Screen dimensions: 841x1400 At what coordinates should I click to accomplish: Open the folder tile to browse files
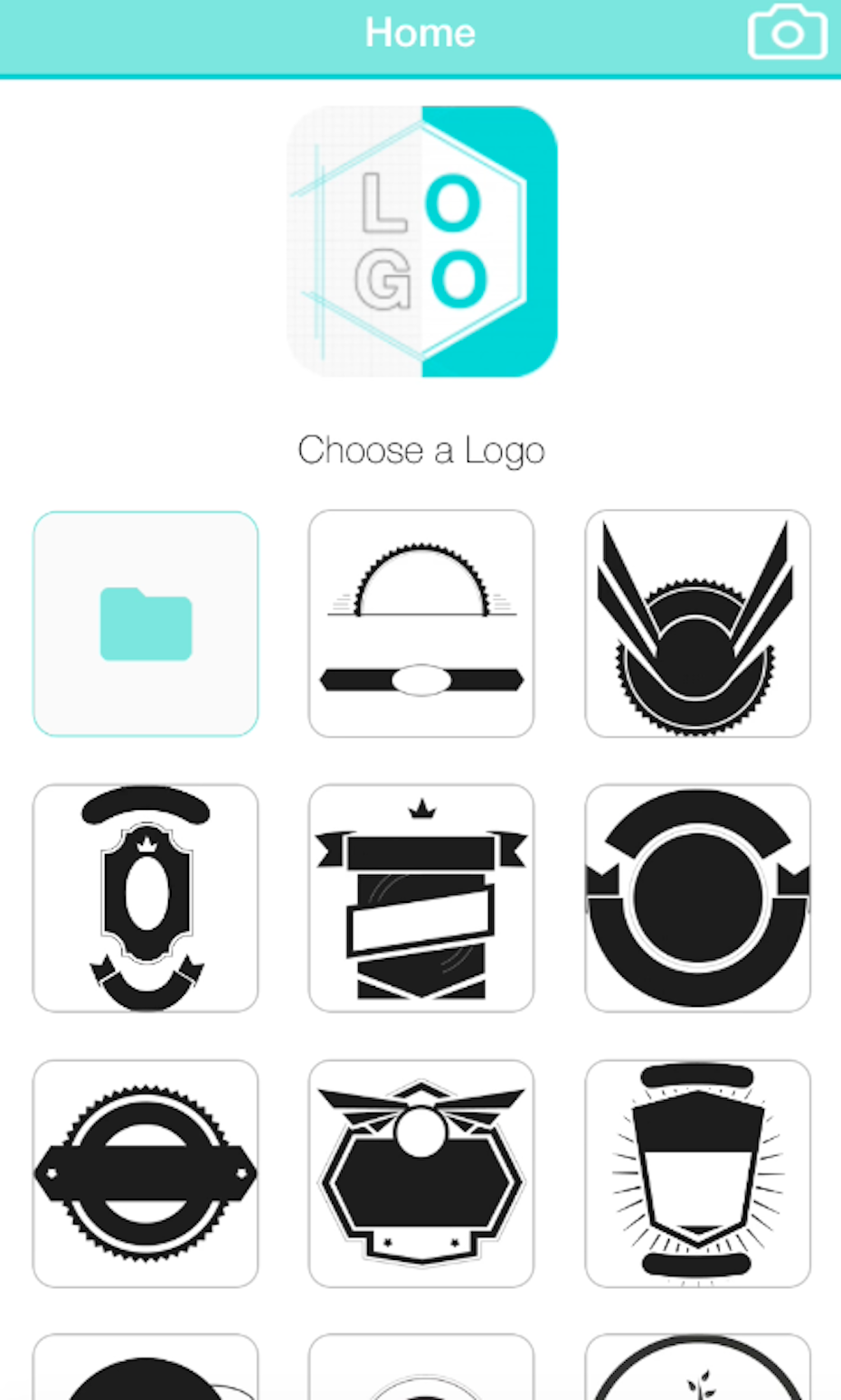146,624
